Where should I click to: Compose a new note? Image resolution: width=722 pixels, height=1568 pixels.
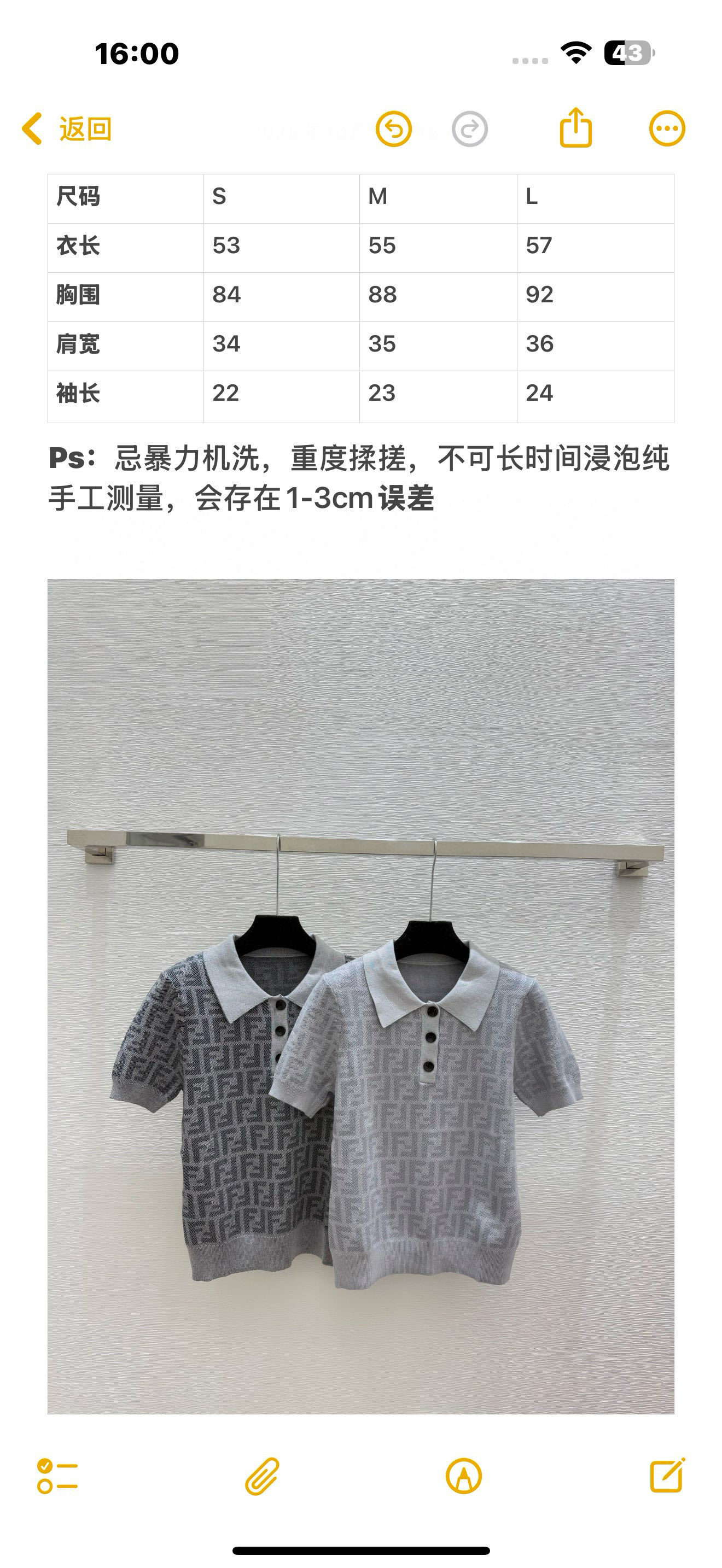click(x=667, y=1475)
